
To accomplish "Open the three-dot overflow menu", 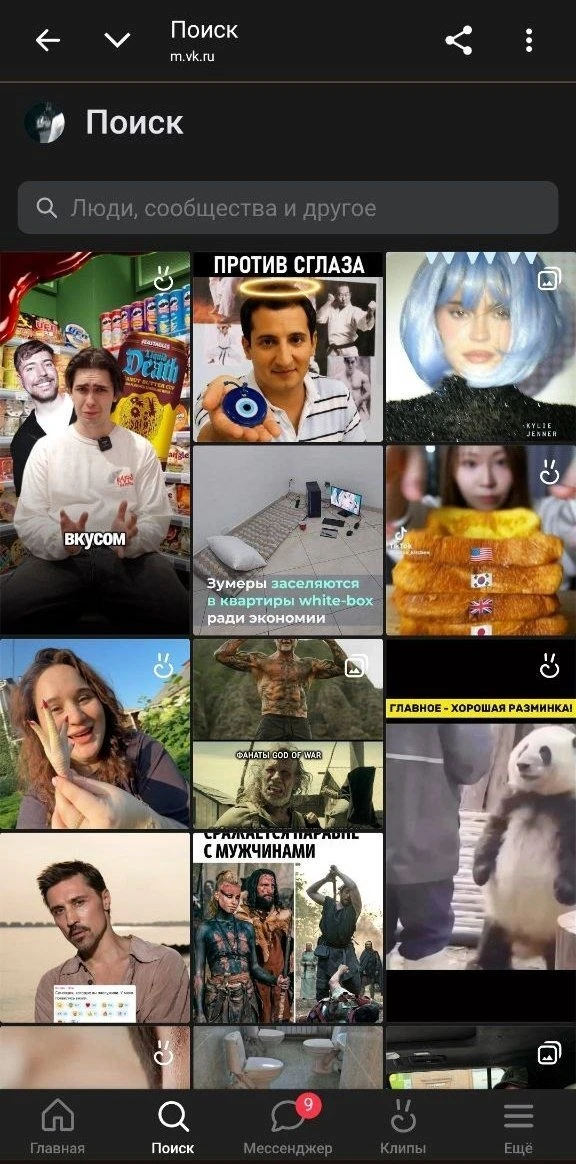I will 528,40.
